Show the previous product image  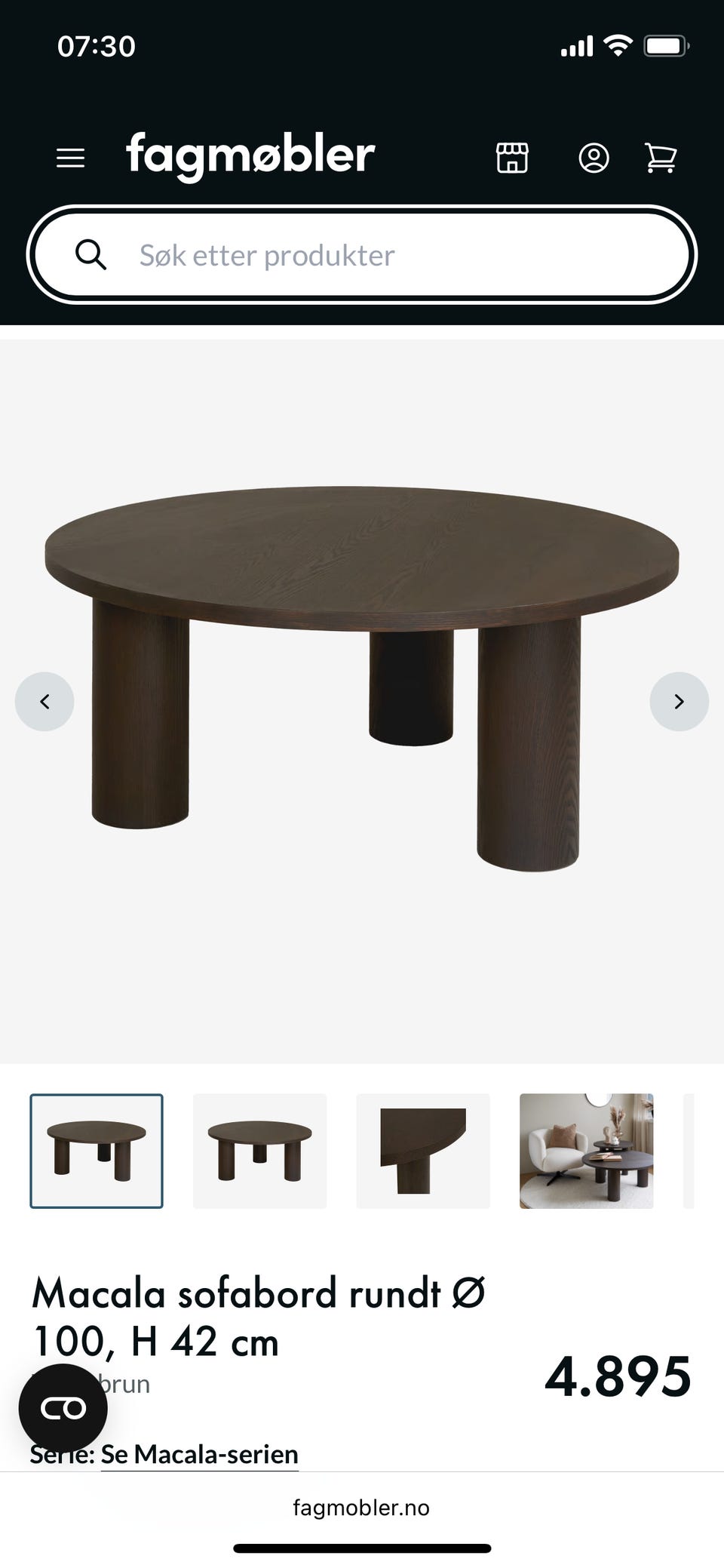44,702
